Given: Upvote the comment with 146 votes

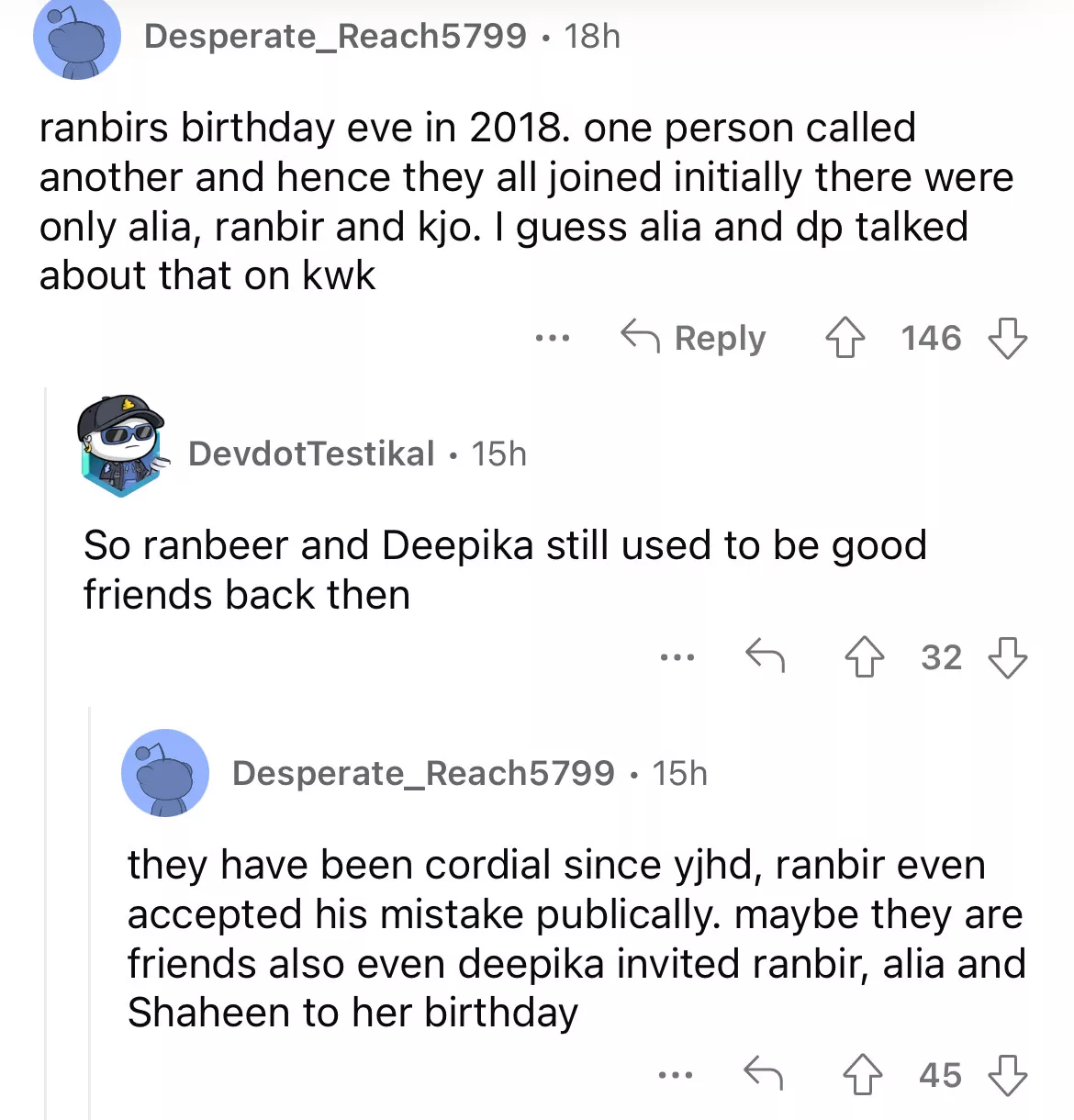Looking at the screenshot, I should tap(845, 338).
